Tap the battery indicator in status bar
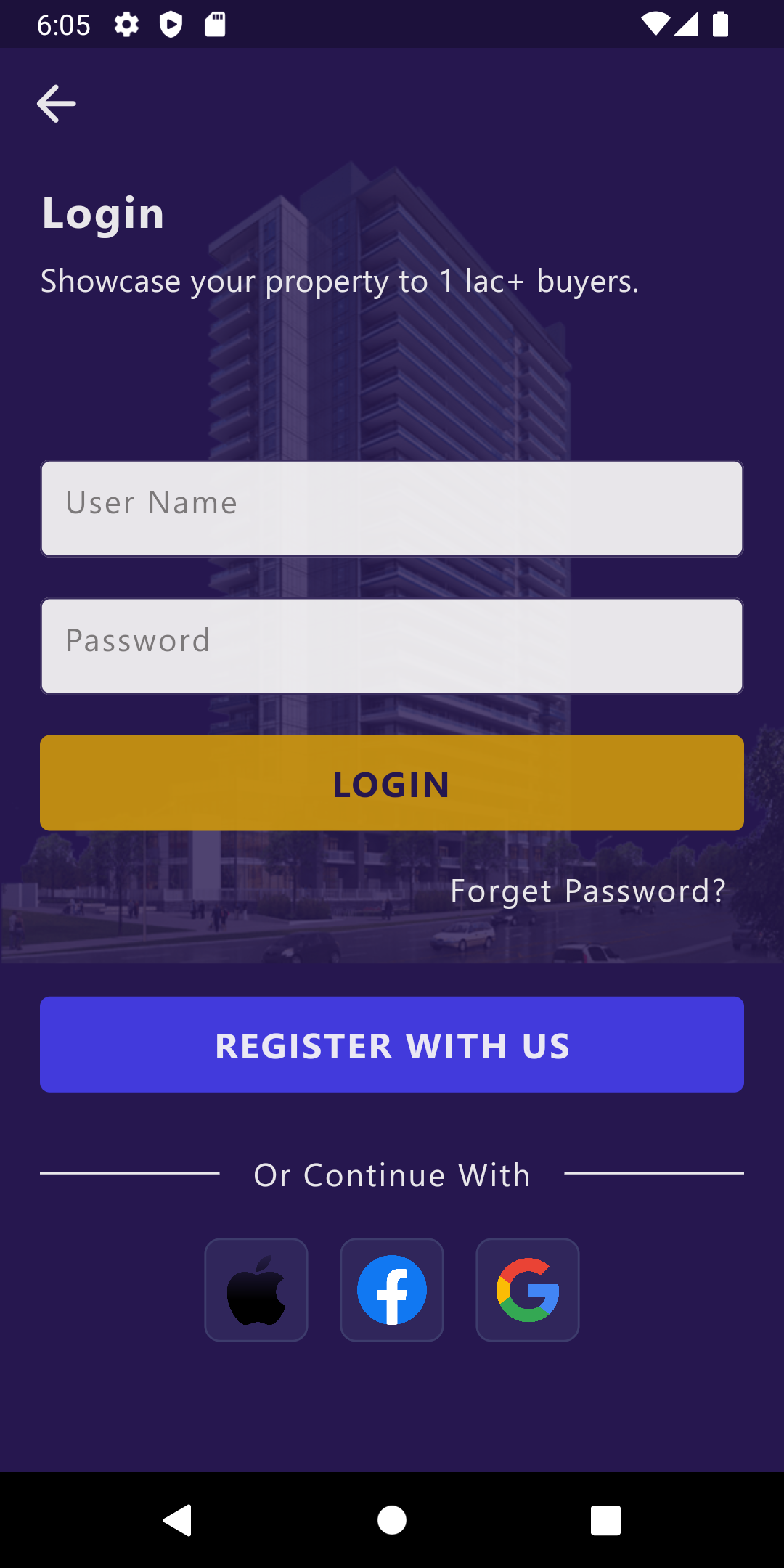This screenshot has height=1568, width=784. pos(721,24)
